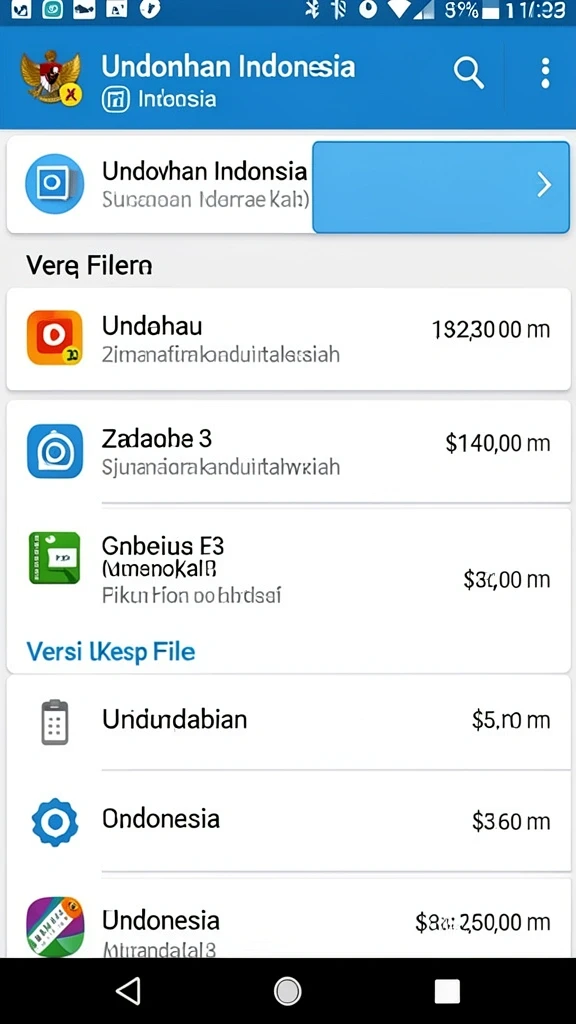
Task: Open recent apps with the square button
Action: point(447,991)
